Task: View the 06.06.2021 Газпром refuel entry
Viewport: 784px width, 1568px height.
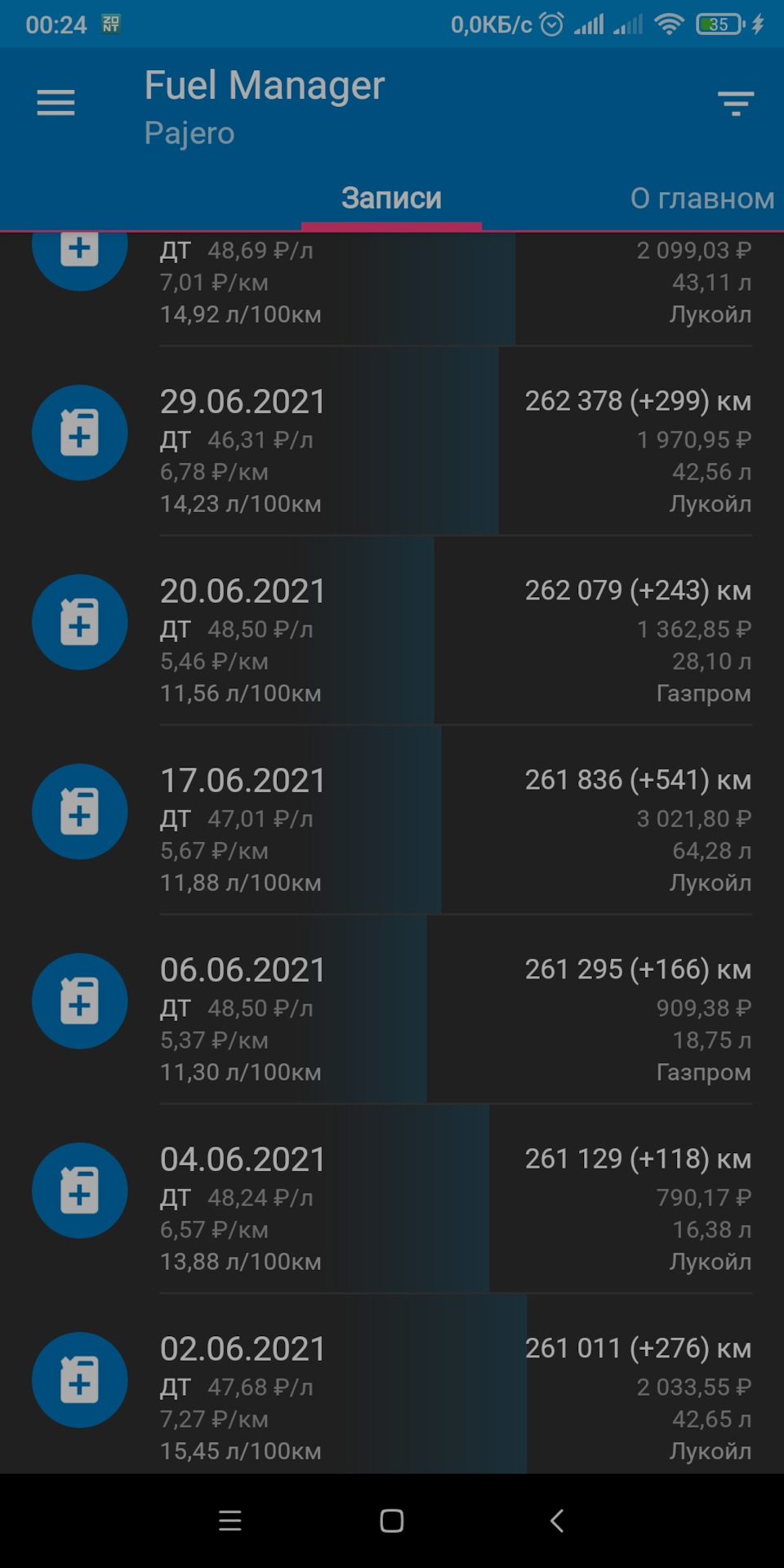Action: tap(392, 1009)
